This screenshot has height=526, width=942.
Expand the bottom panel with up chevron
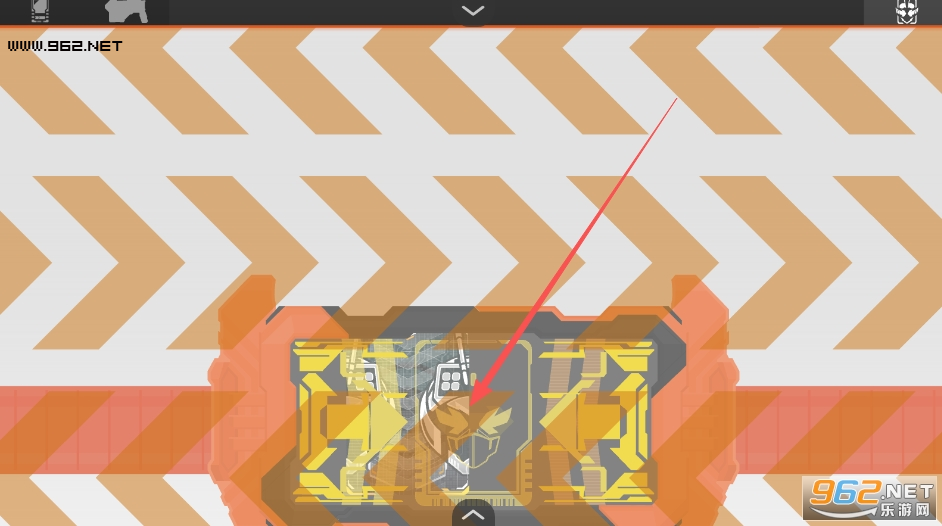pyautogui.click(x=473, y=515)
